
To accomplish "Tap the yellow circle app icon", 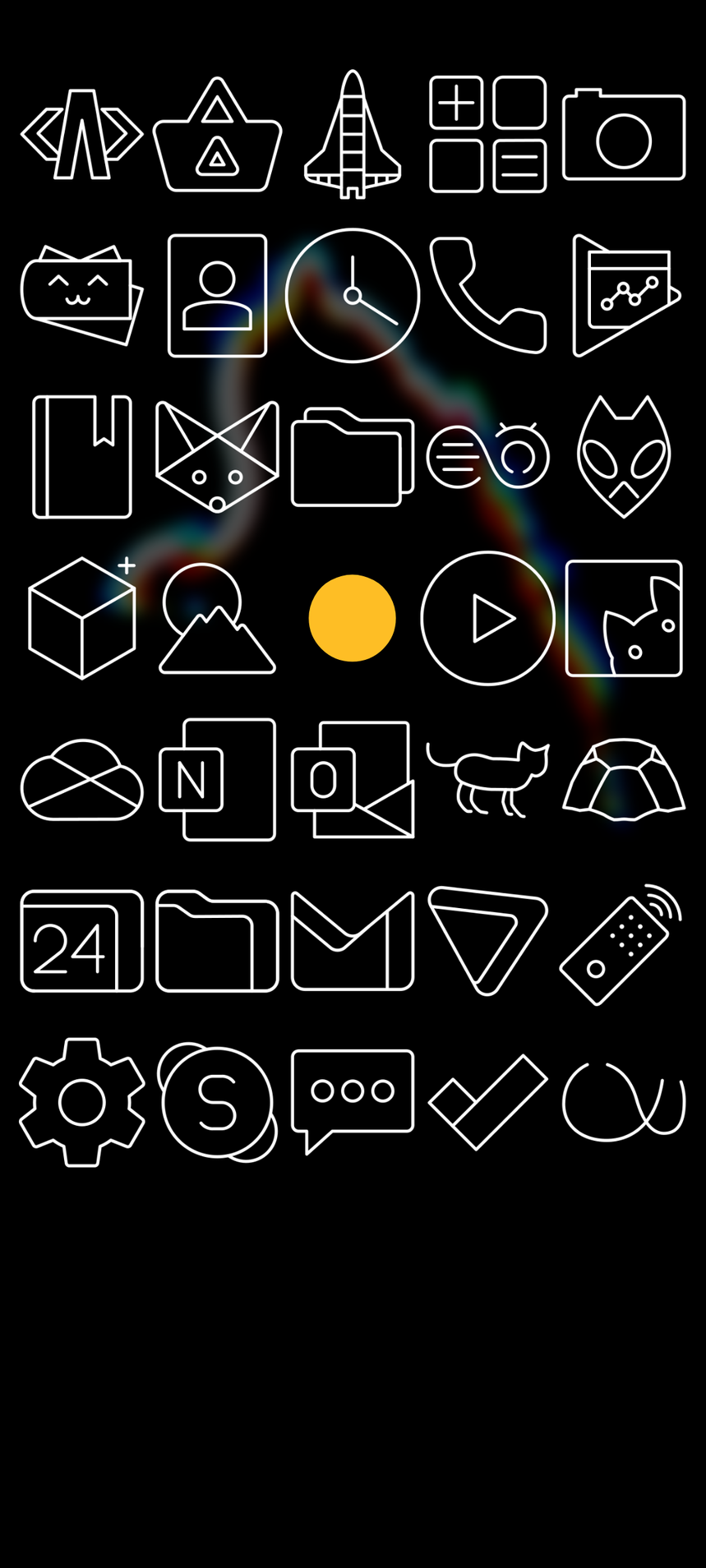I will [x=353, y=618].
